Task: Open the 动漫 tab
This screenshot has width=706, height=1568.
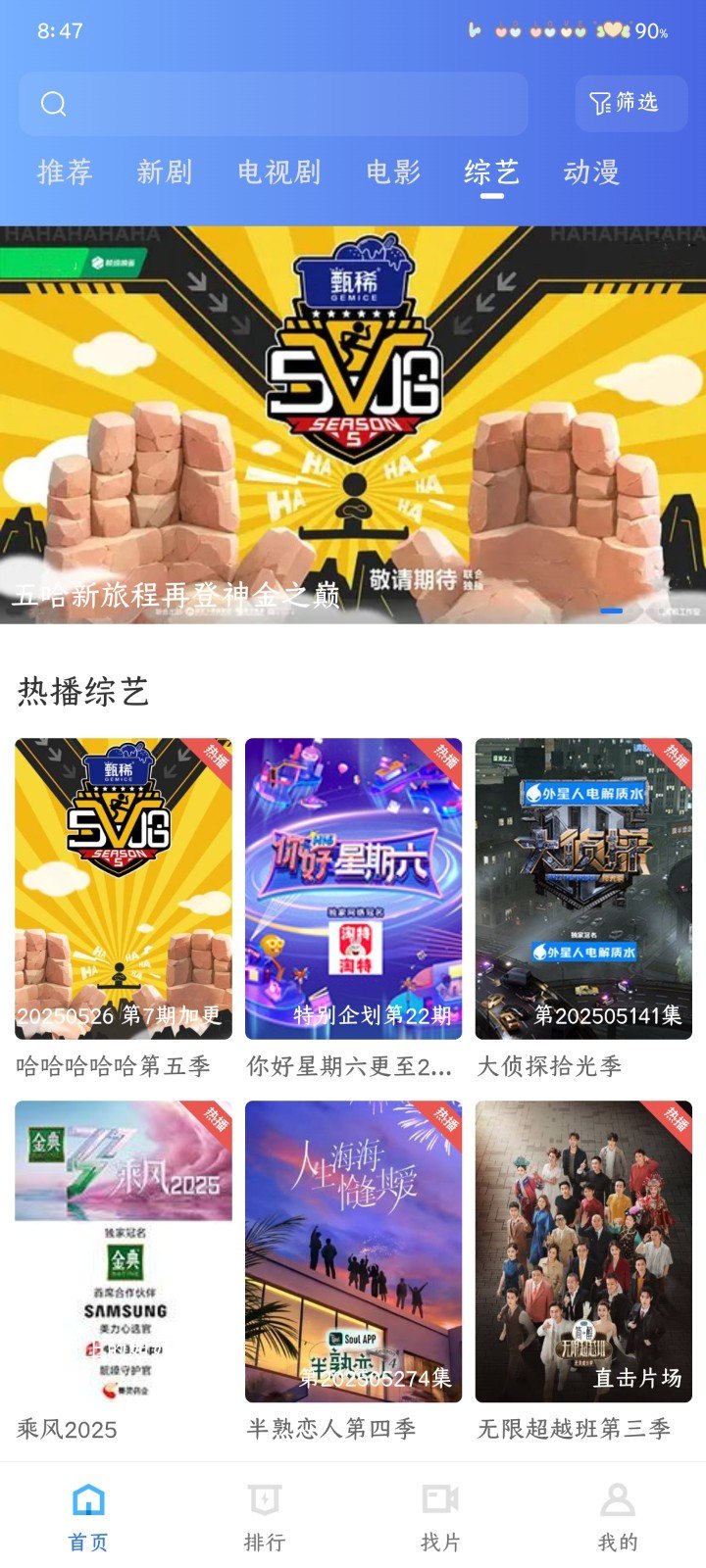Action: (x=591, y=172)
